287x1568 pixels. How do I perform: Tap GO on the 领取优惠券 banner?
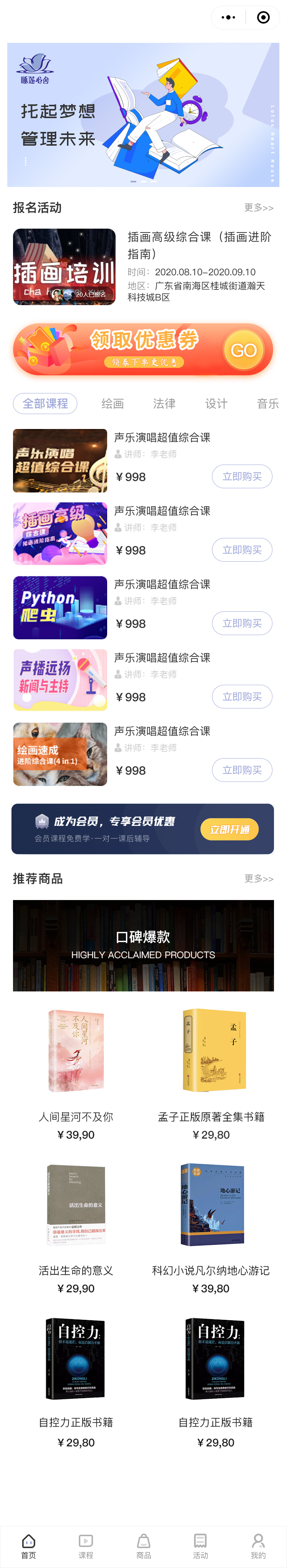tap(243, 350)
